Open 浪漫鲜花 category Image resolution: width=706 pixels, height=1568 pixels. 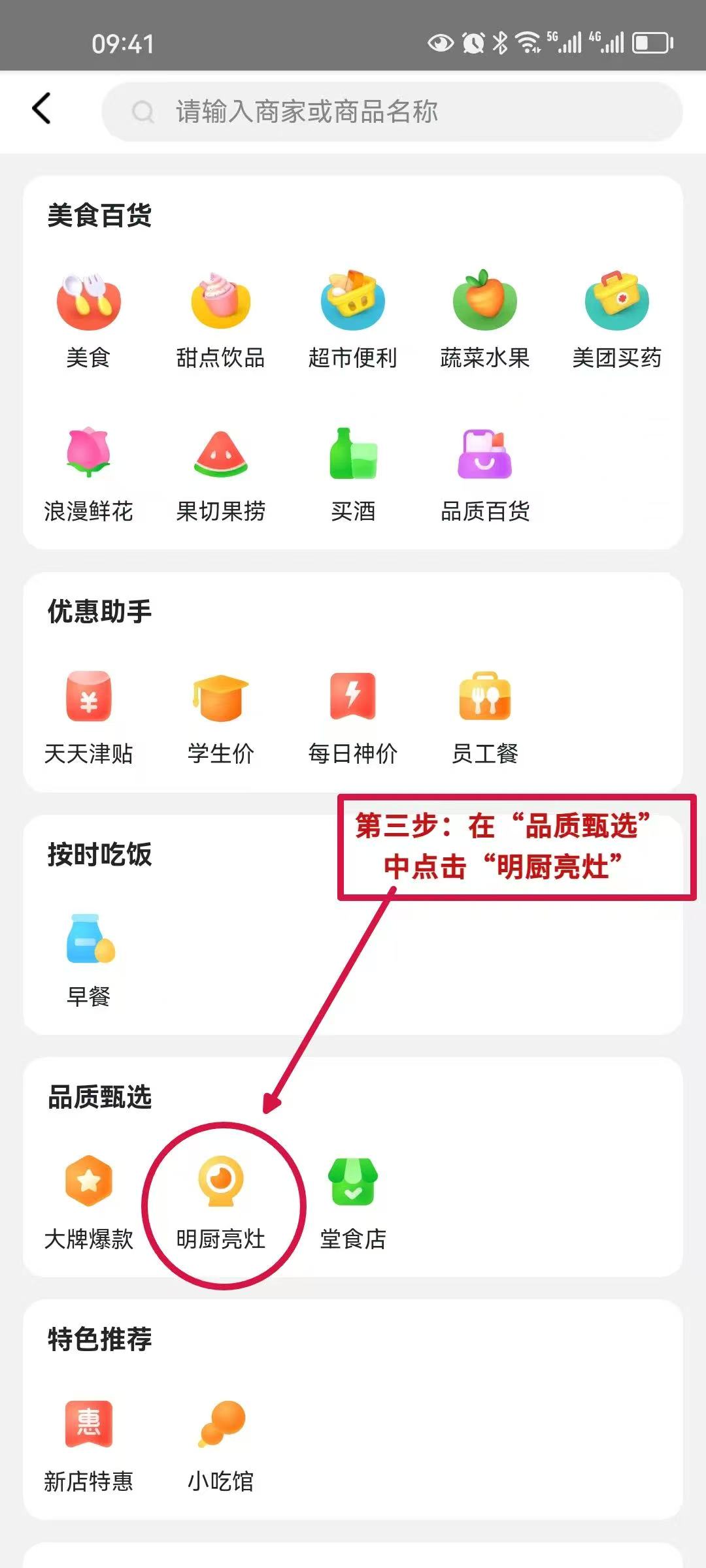coord(88,474)
